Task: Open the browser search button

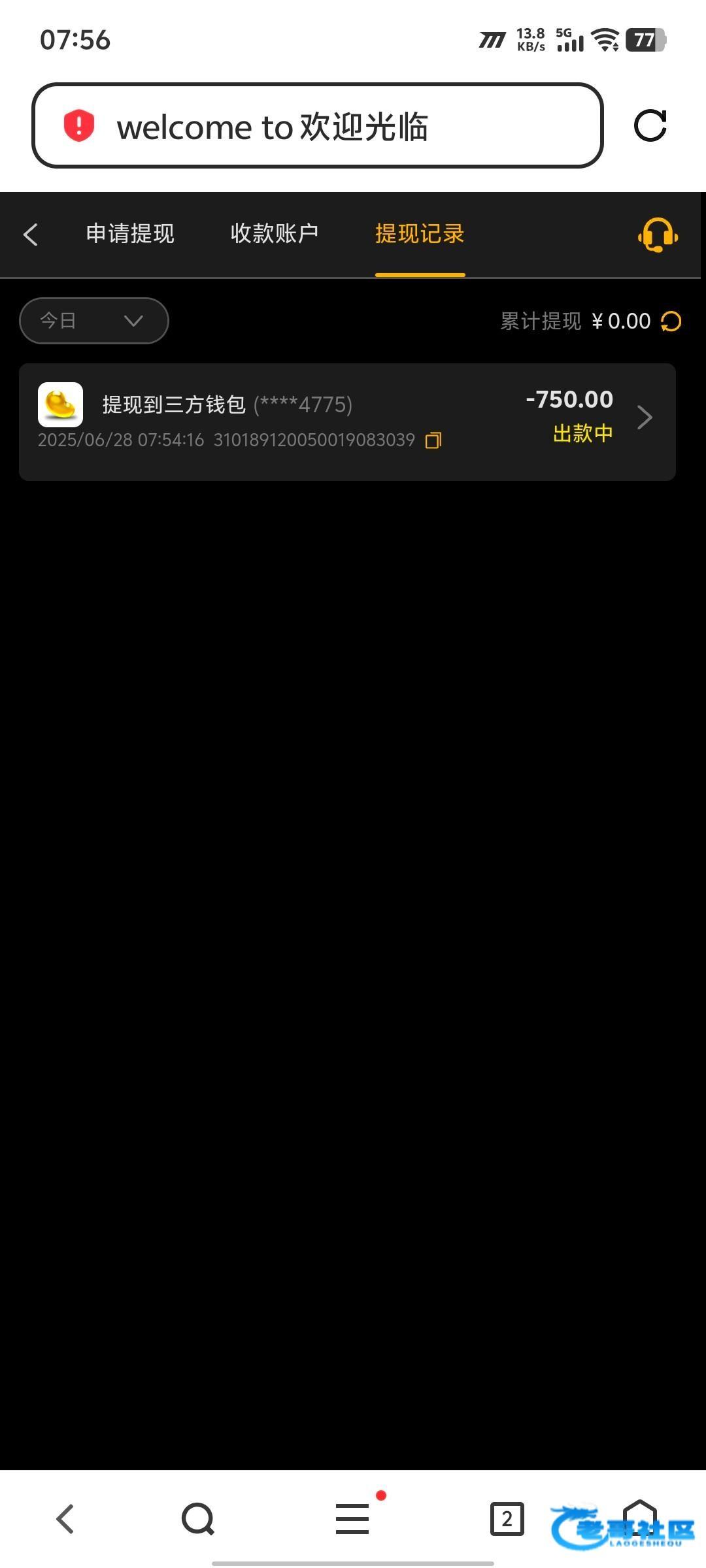Action: [x=198, y=1519]
